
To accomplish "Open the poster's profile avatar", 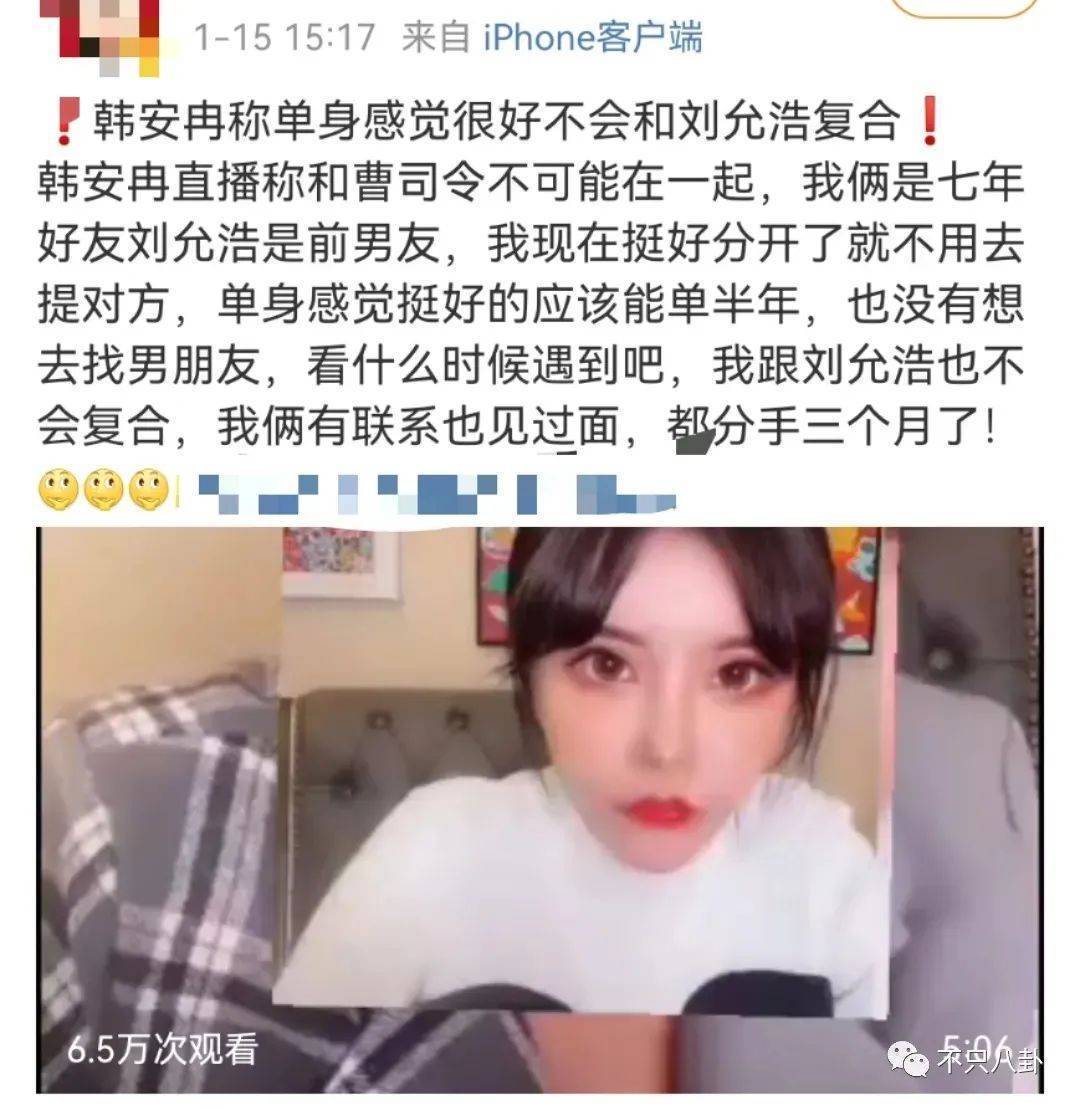I will [x=112, y=32].
